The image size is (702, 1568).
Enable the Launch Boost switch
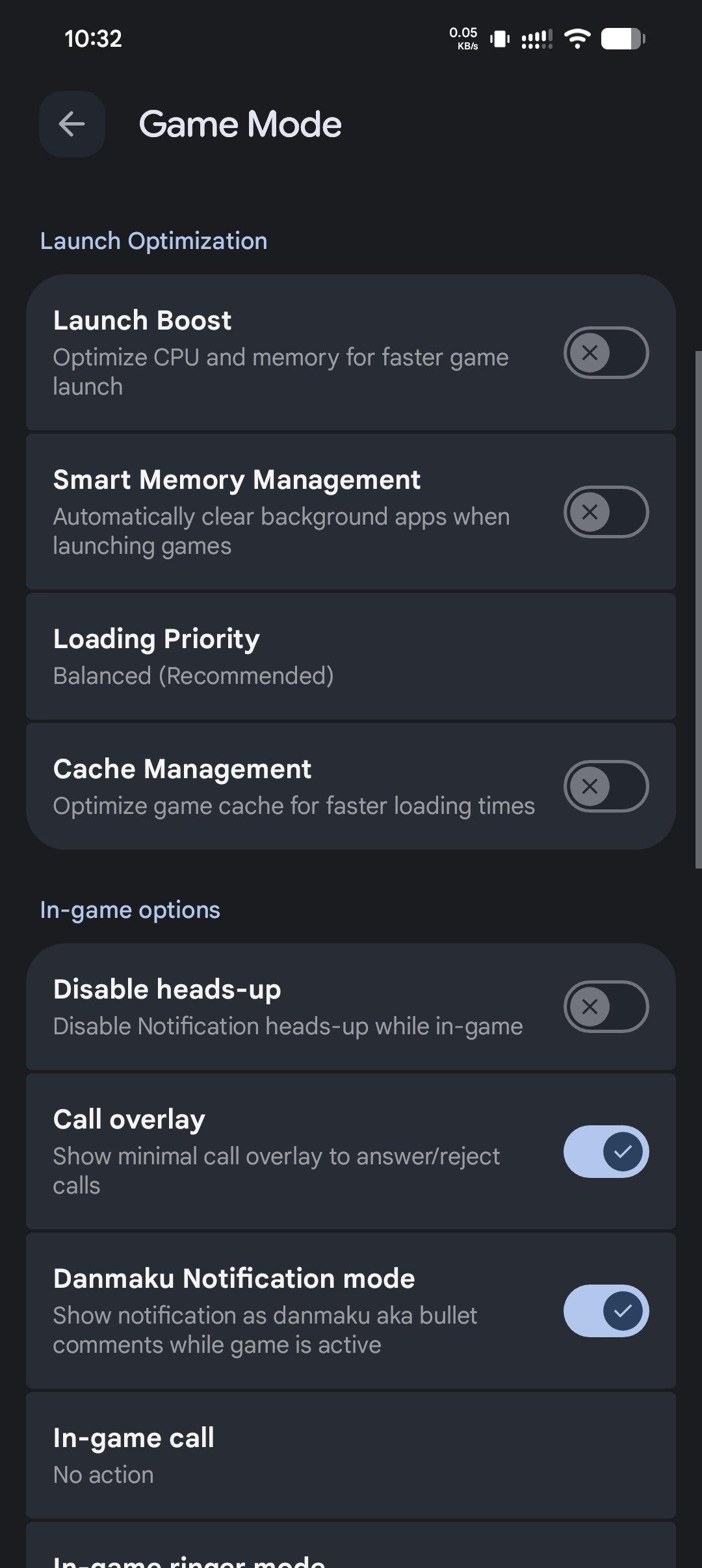click(x=606, y=352)
